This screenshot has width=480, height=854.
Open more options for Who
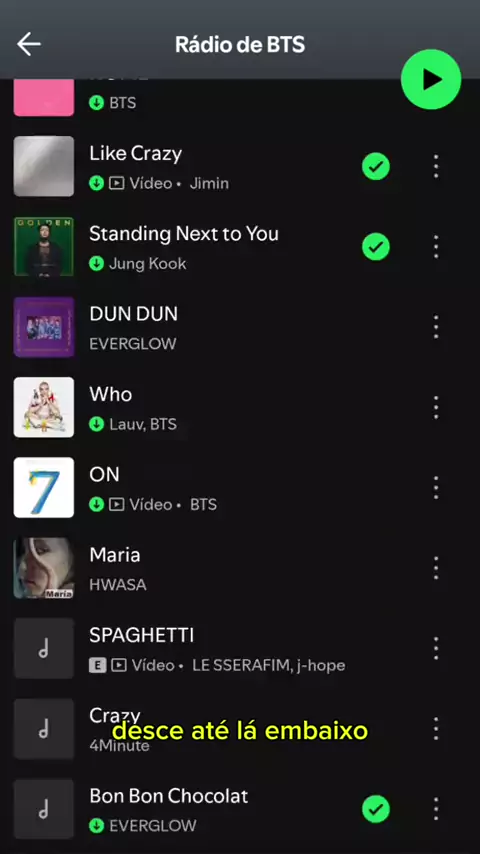click(x=436, y=407)
